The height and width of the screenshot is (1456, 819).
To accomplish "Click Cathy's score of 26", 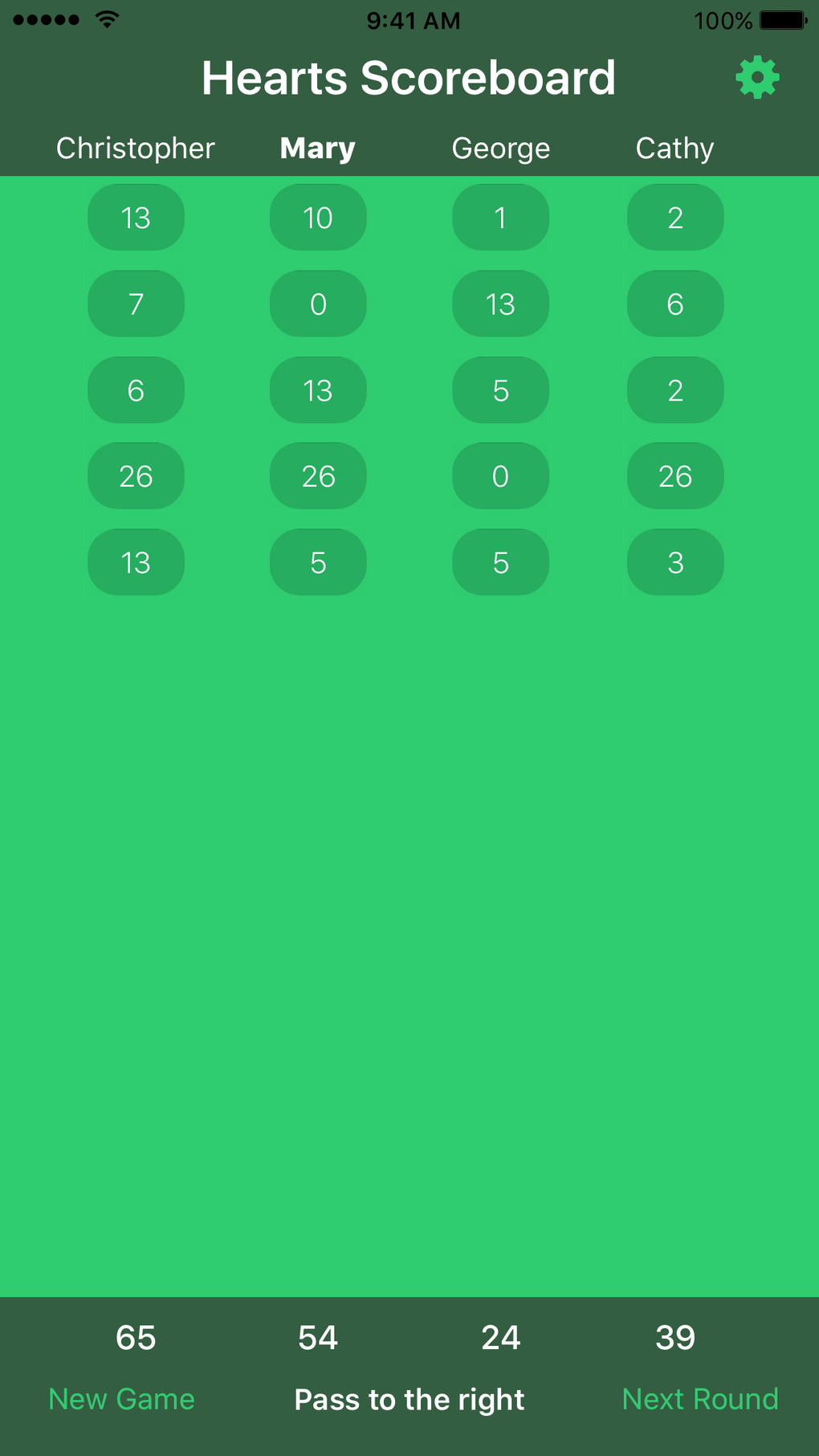I will (674, 475).
